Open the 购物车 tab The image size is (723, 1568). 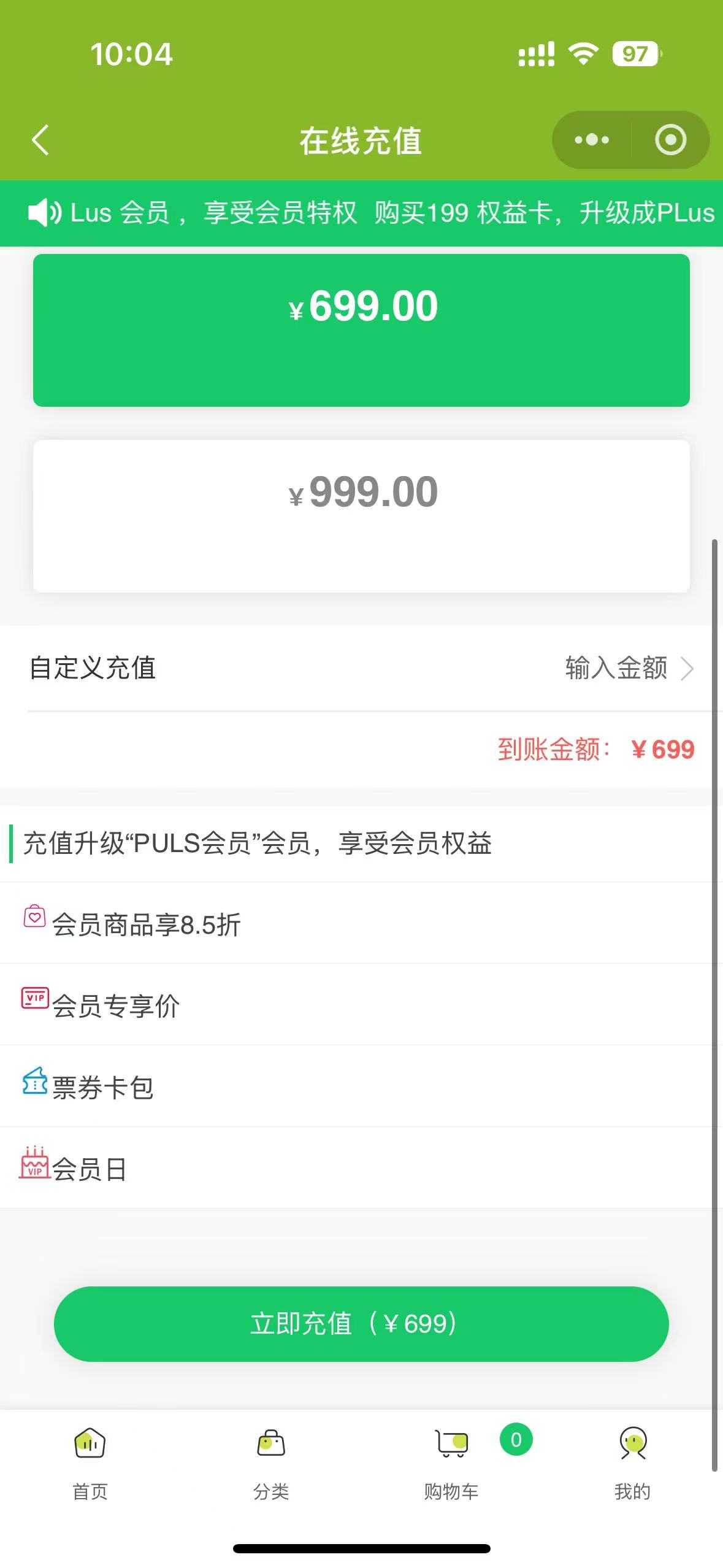coord(452,1463)
